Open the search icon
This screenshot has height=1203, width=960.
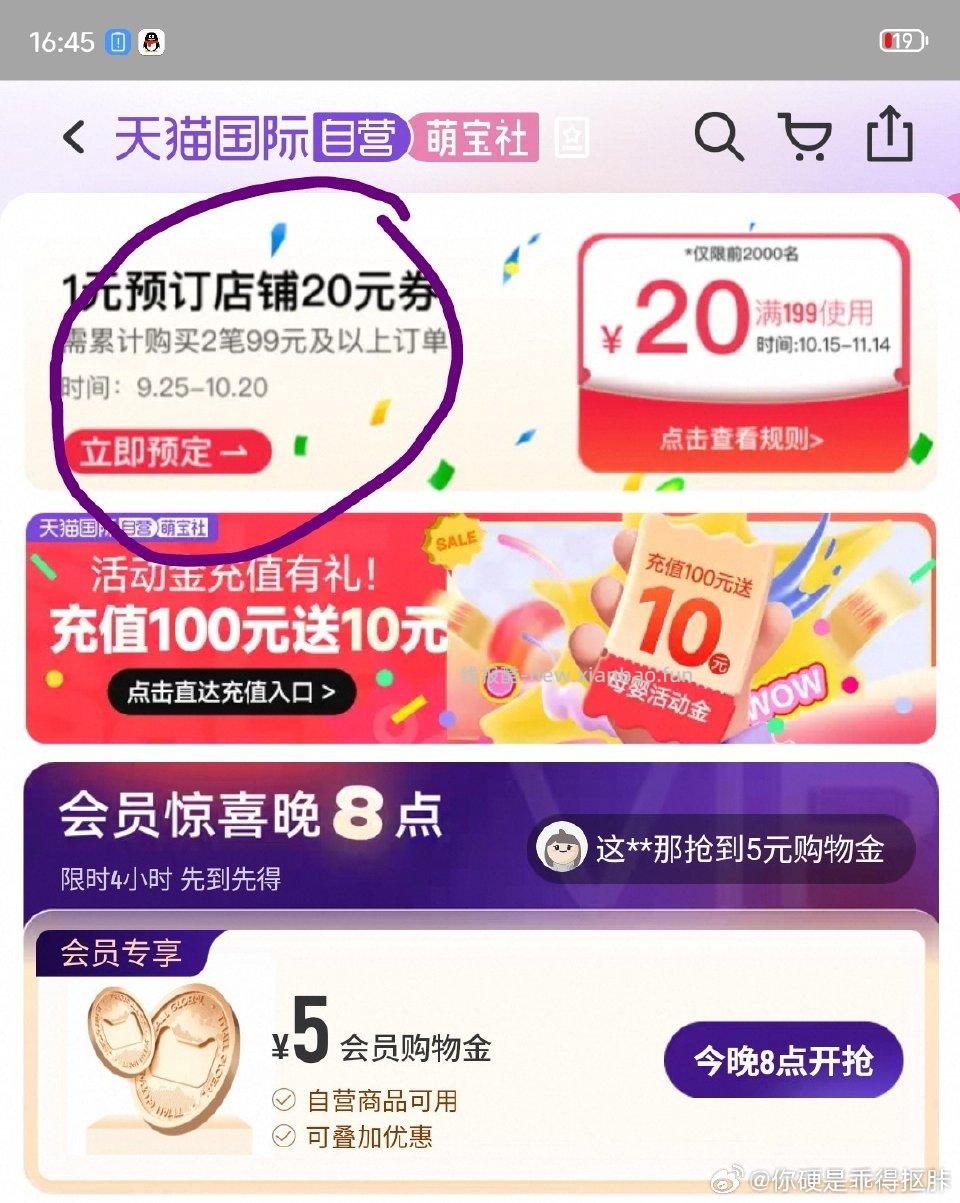click(x=719, y=138)
